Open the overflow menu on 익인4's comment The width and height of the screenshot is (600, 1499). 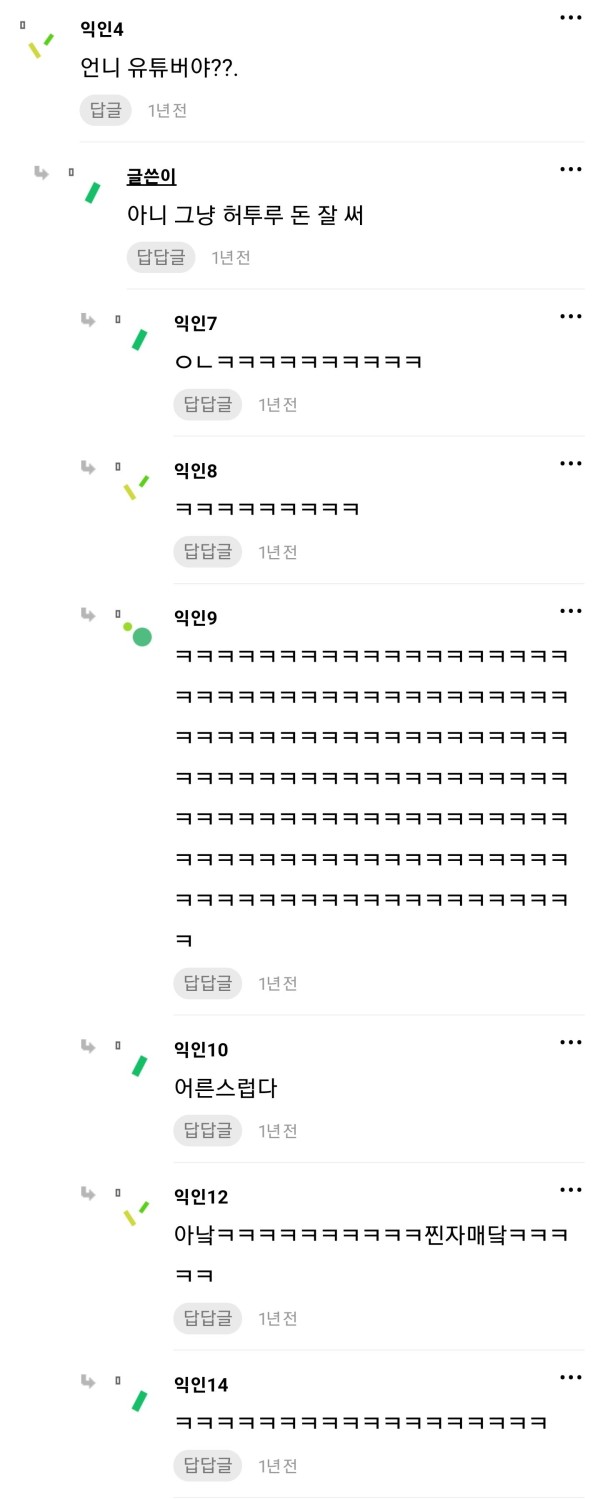pos(570,17)
